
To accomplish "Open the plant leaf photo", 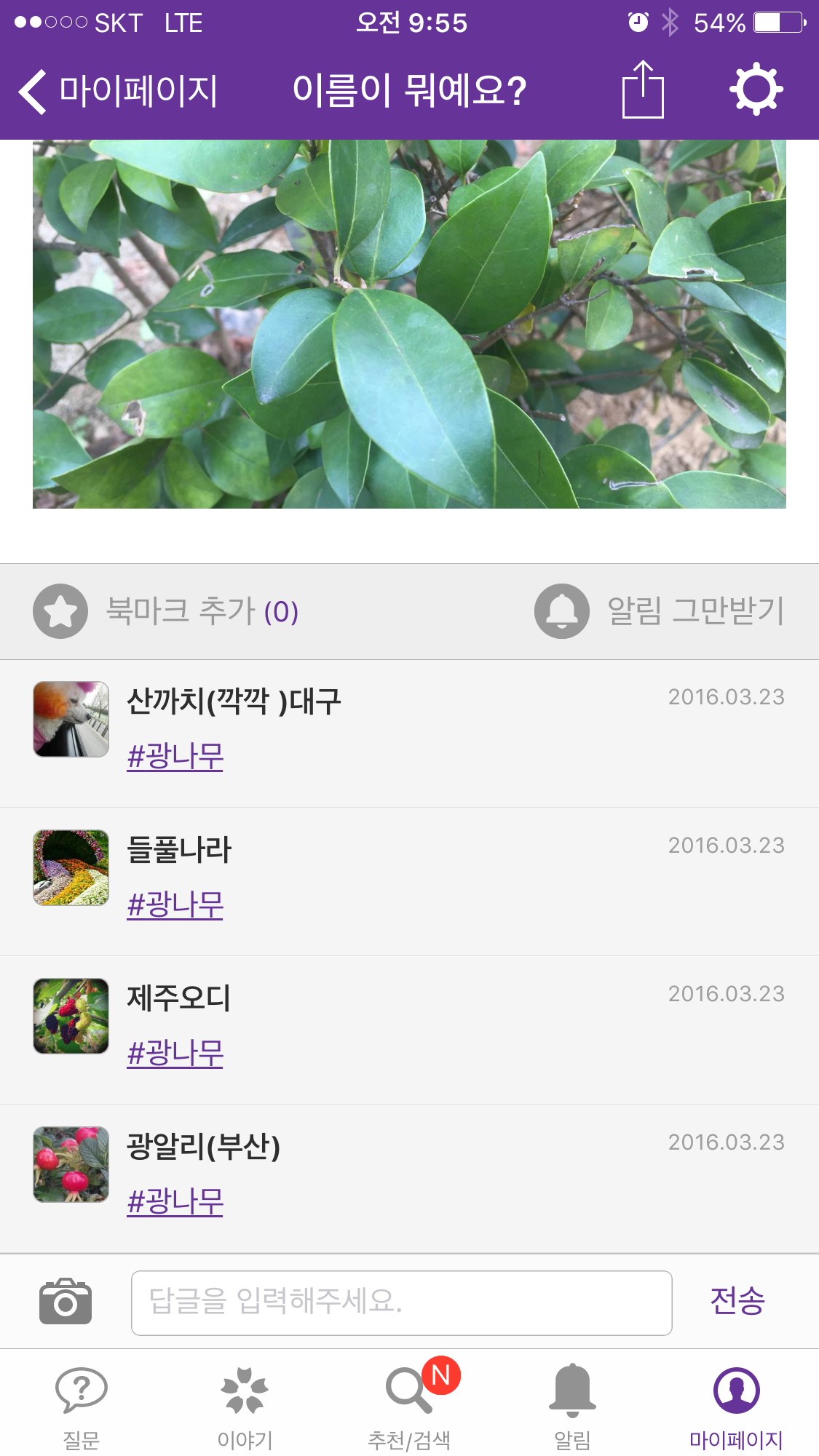I will pyautogui.click(x=409, y=324).
